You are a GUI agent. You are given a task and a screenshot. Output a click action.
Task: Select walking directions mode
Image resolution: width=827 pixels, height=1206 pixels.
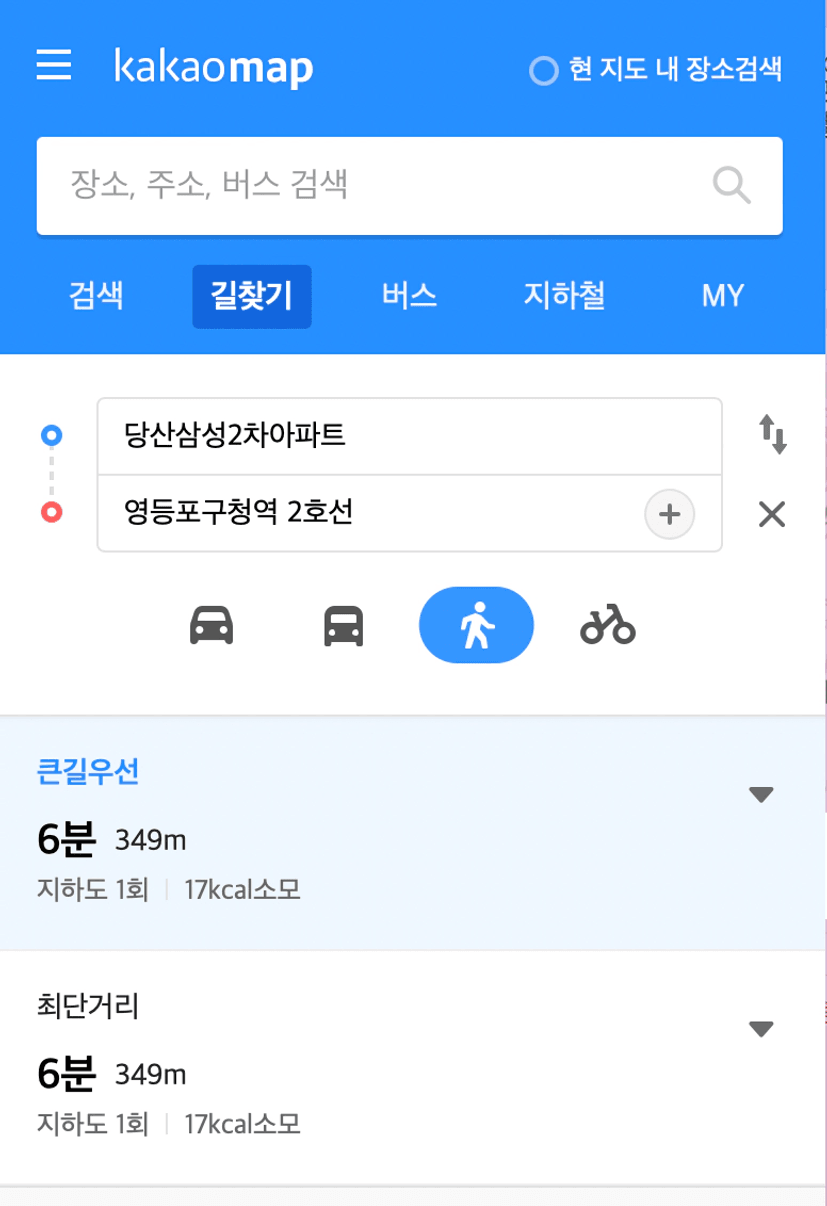click(x=476, y=626)
